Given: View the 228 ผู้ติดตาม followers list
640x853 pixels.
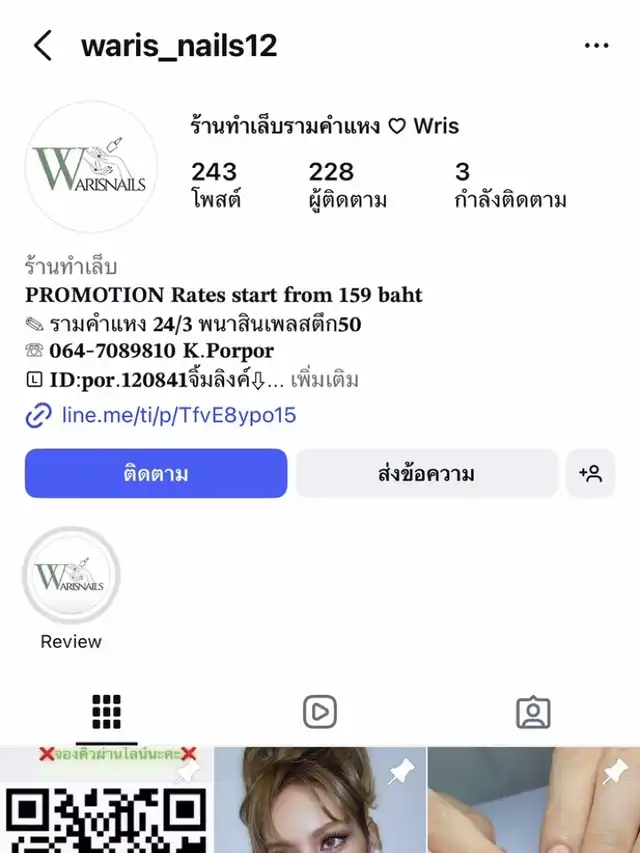Looking at the screenshot, I should (x=347, y=185).
